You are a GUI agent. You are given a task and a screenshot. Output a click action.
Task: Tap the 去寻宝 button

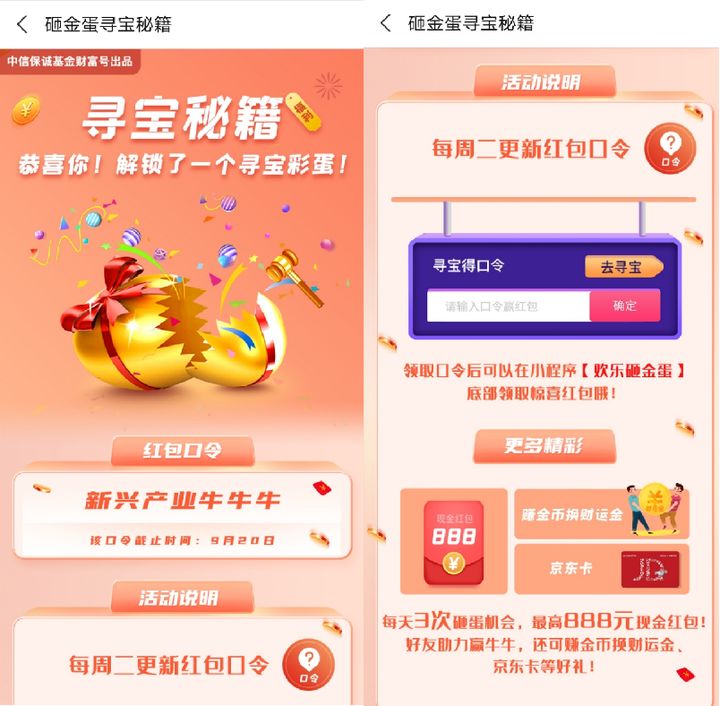coord(624,266)
